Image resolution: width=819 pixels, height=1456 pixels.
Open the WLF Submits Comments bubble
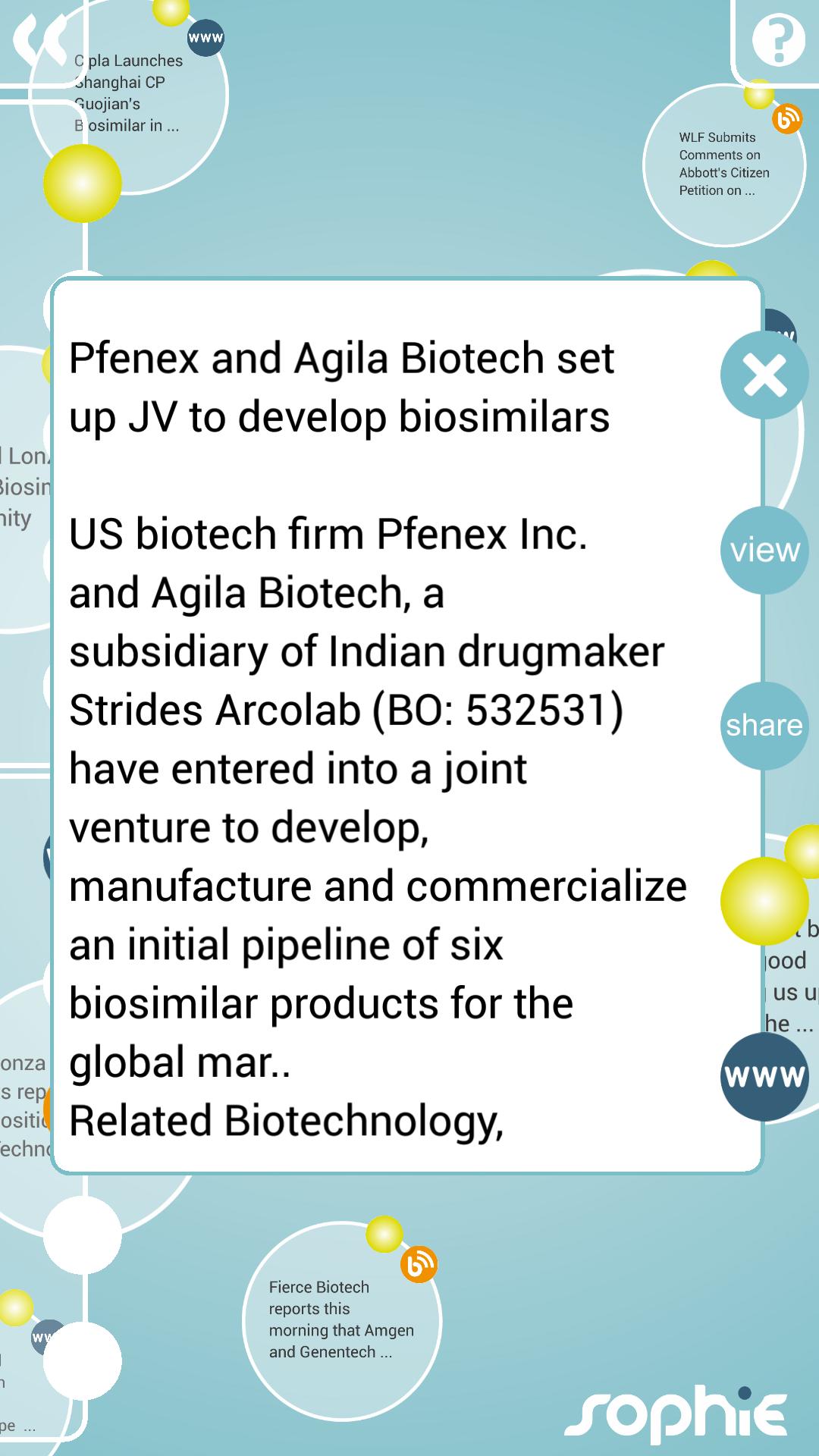tap(724, 164)
